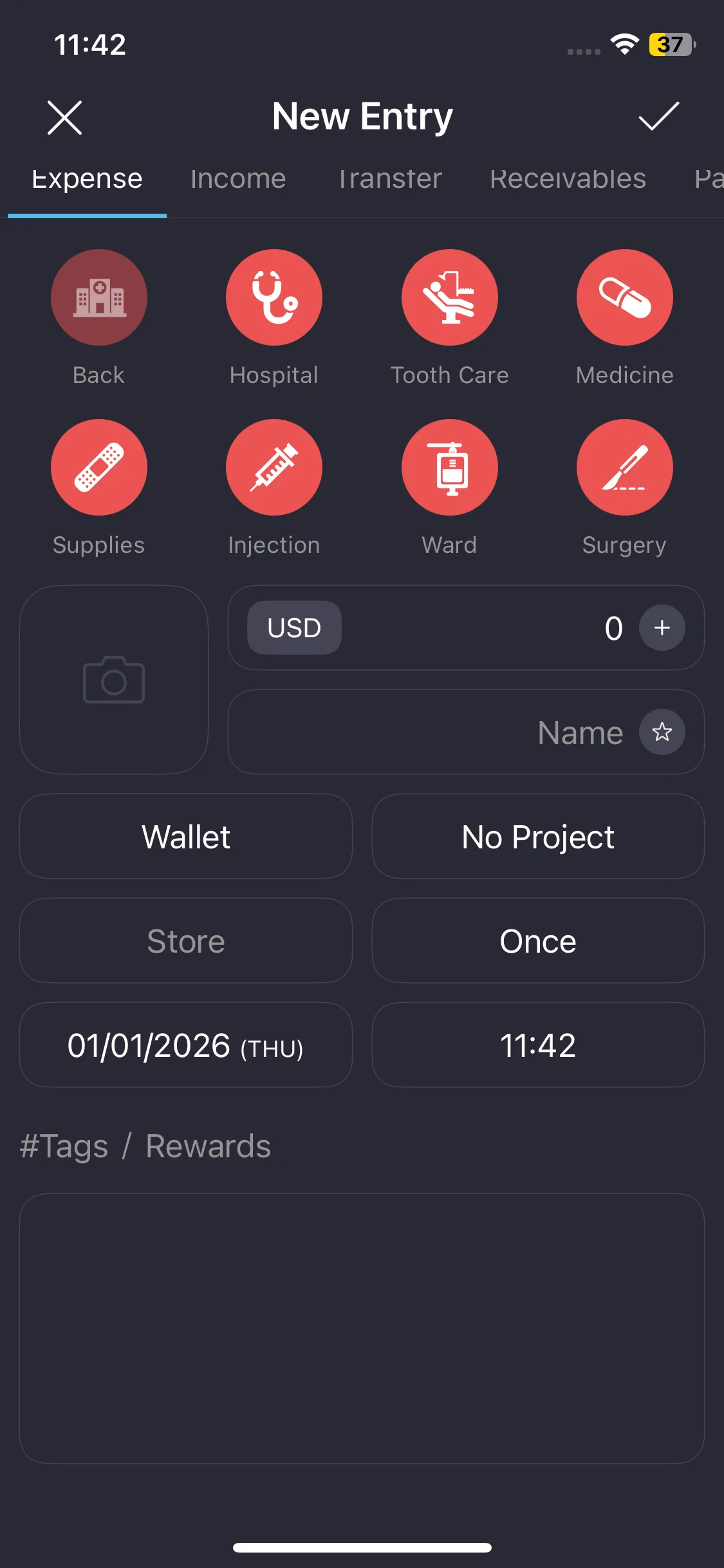
Task: Select the Surgery category
Action: coord(625,468)
